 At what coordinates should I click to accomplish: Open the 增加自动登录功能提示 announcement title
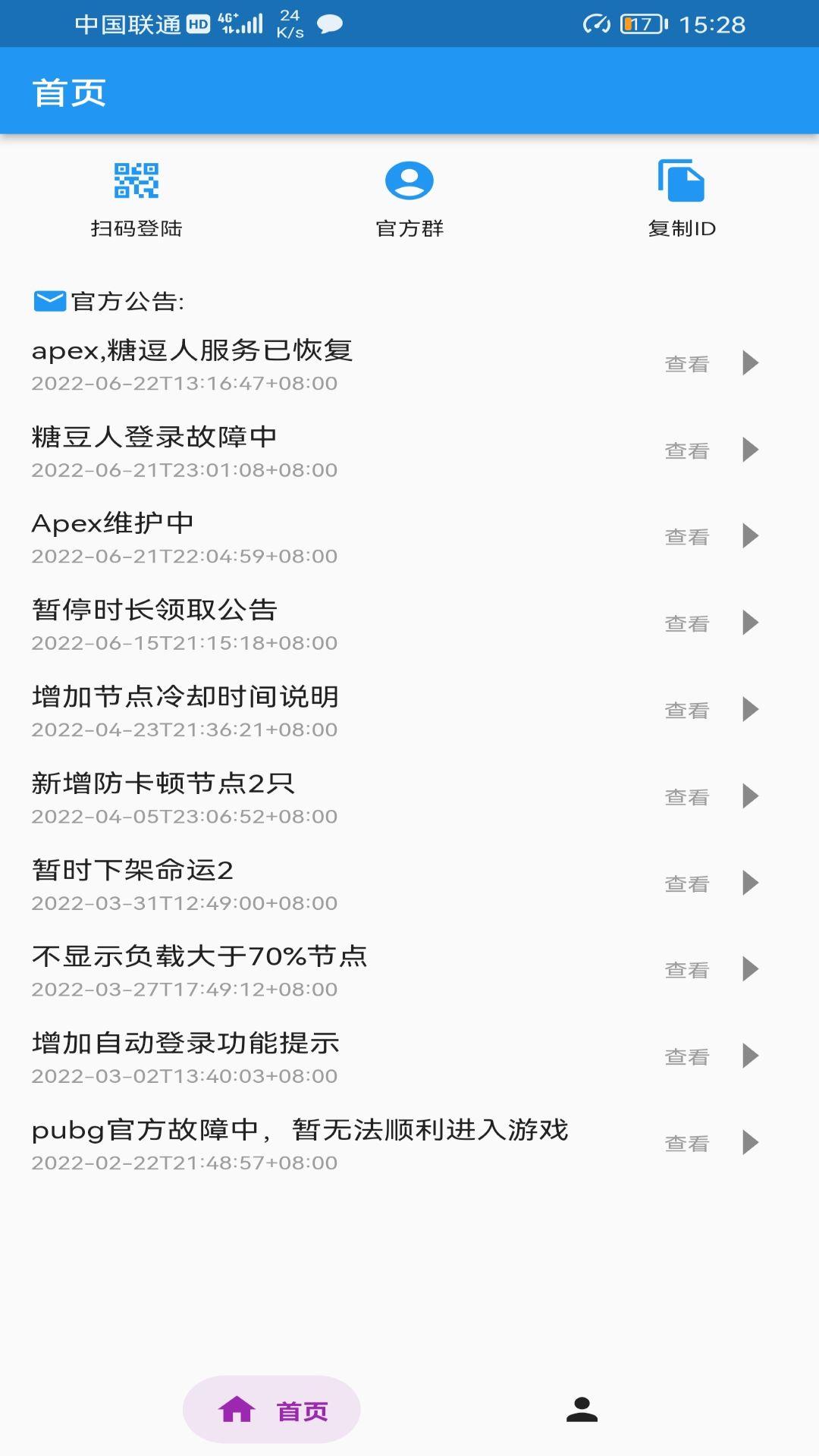click(185, 1043)
